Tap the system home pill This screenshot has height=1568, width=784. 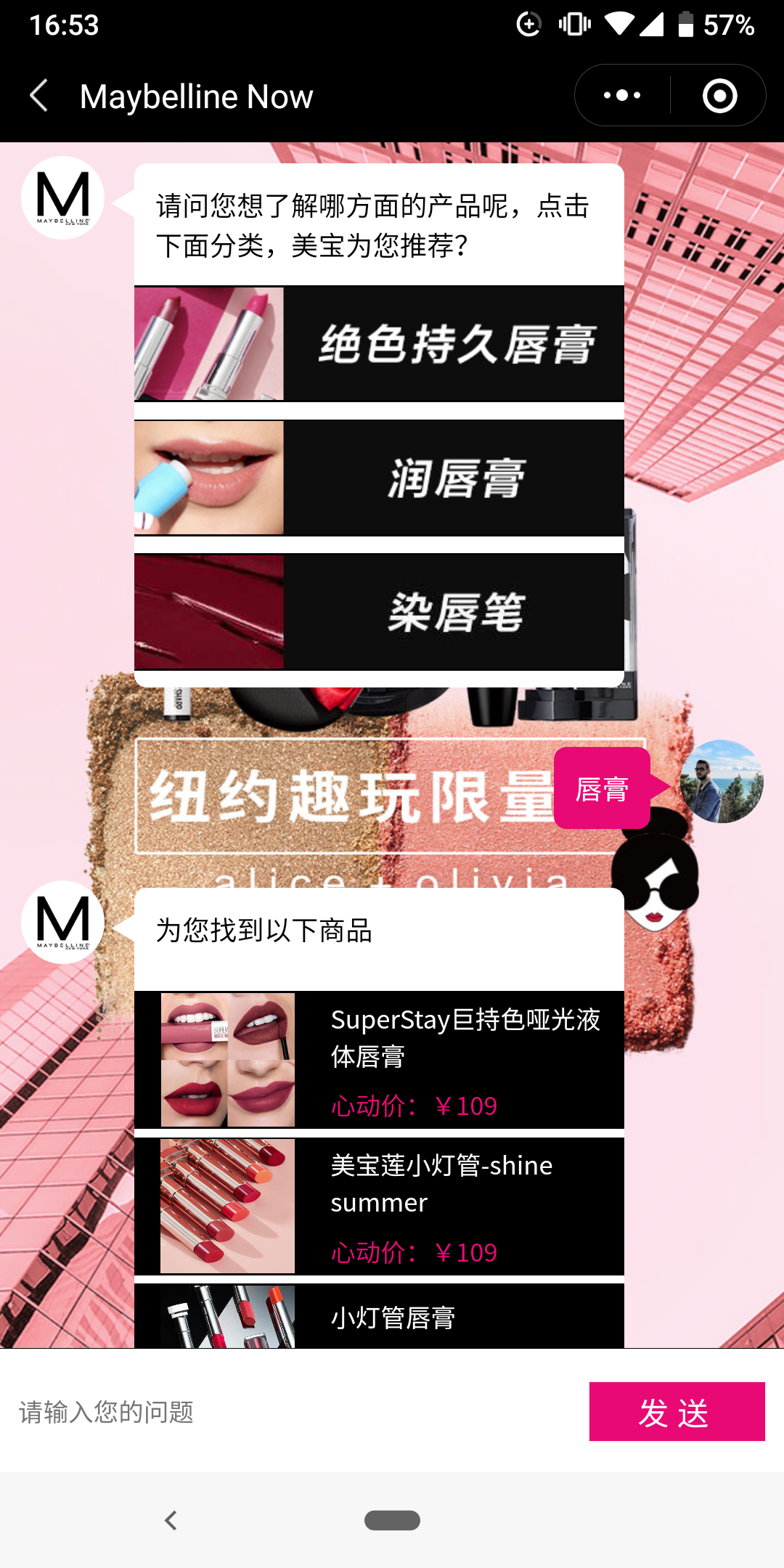[x=392, y=1520]
